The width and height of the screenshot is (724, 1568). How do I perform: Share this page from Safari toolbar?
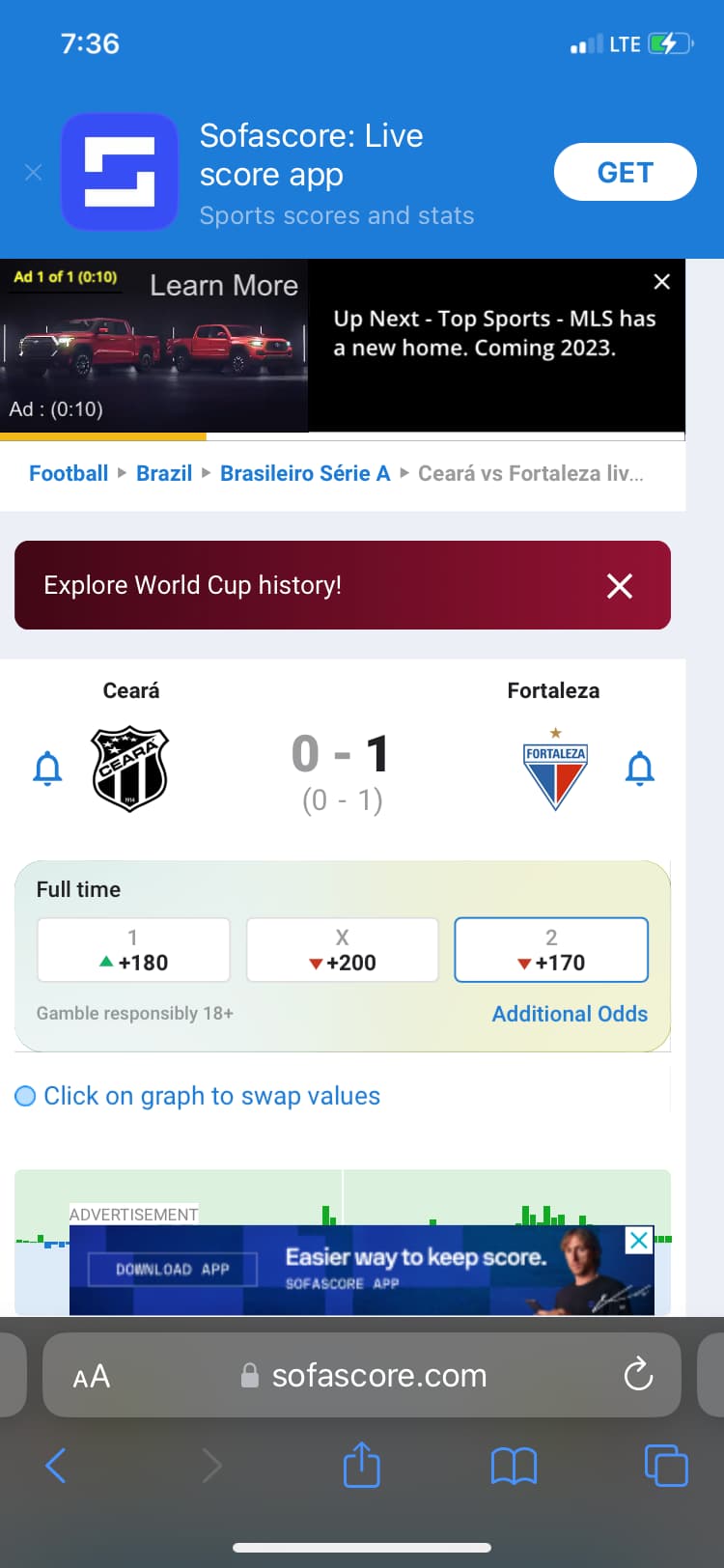[x=362, y=1465]
